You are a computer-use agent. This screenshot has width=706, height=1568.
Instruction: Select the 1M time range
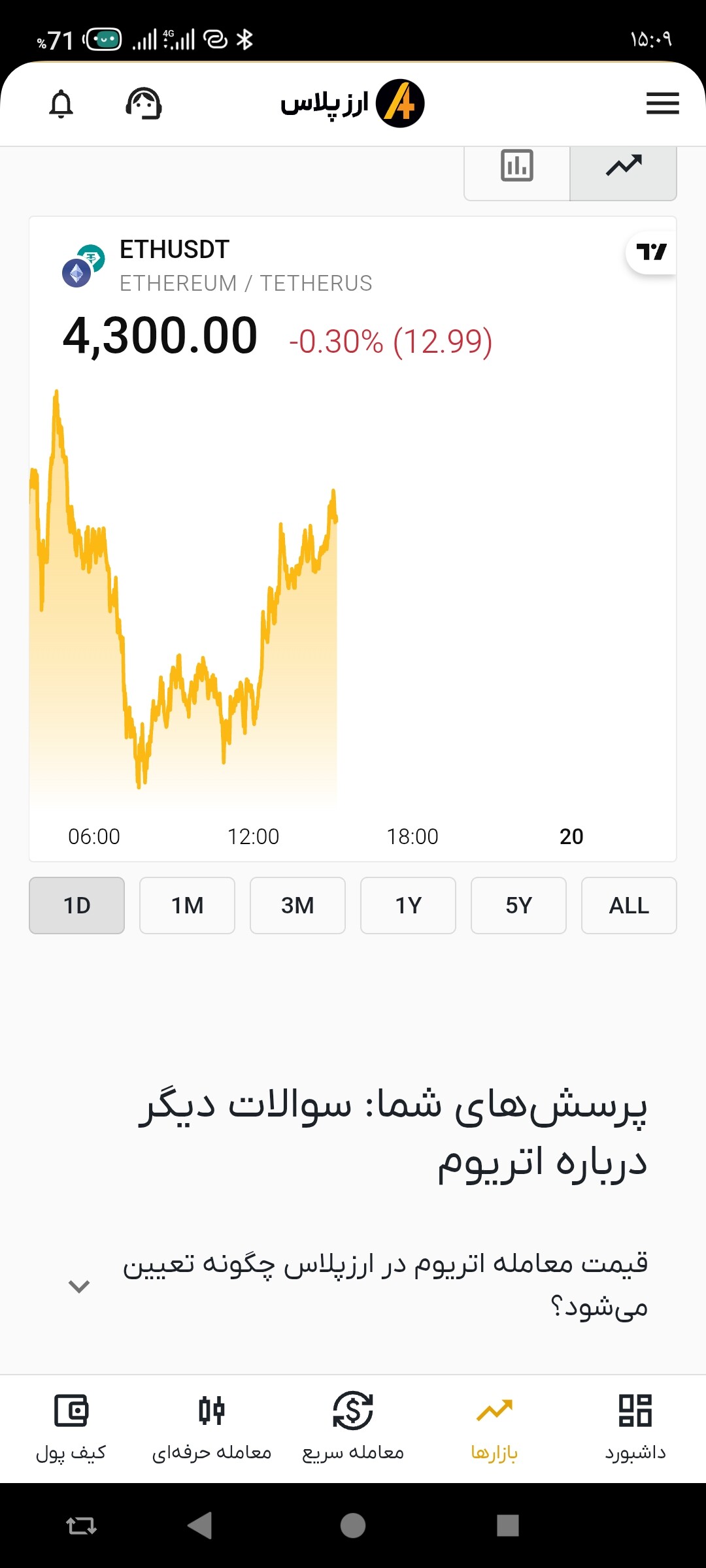coord(187,906)
